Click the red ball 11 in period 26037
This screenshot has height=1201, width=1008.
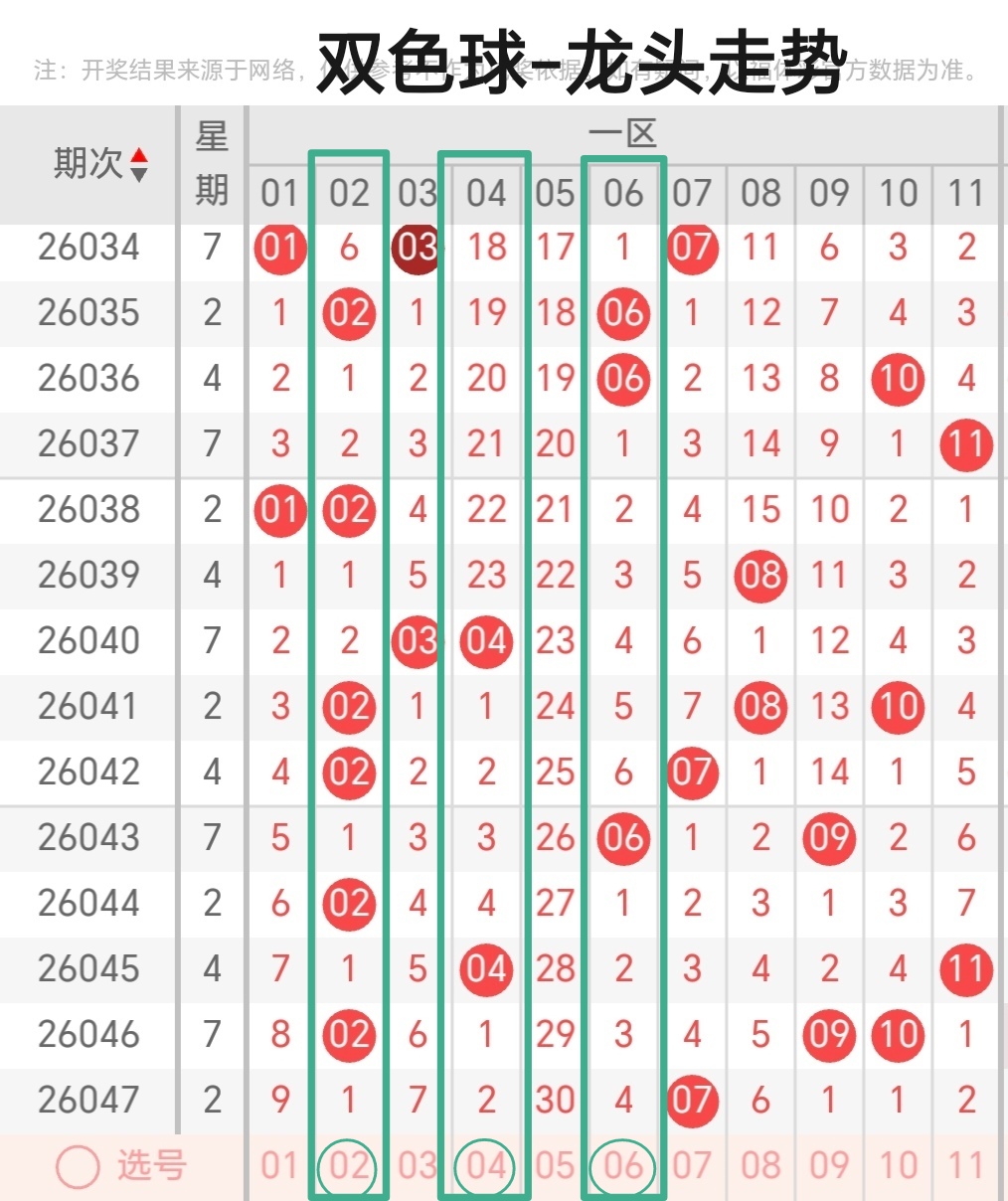click(x=965, y=444)
